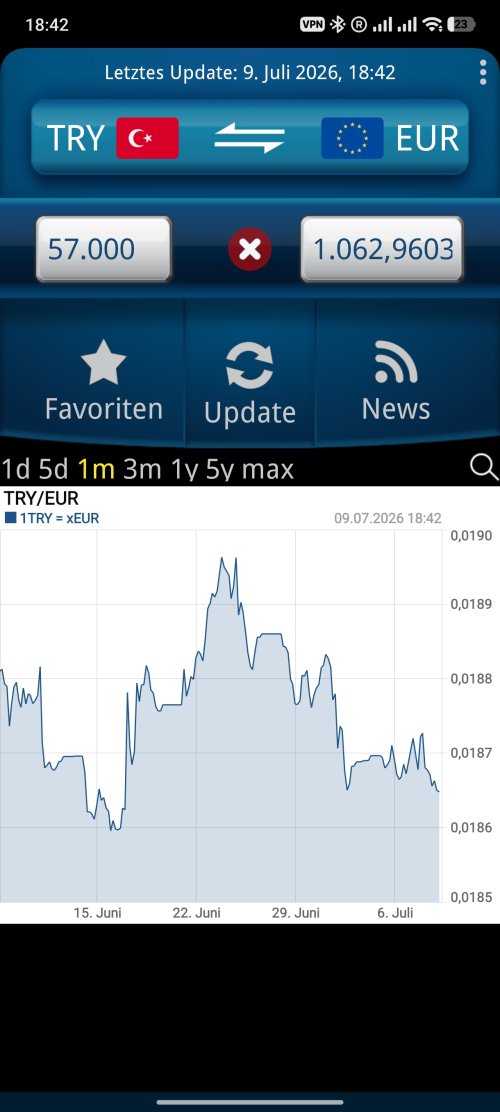This screenshot has height=1112, width=500.
Task: Choose the EUR target currency
Action: coord(390,138)
